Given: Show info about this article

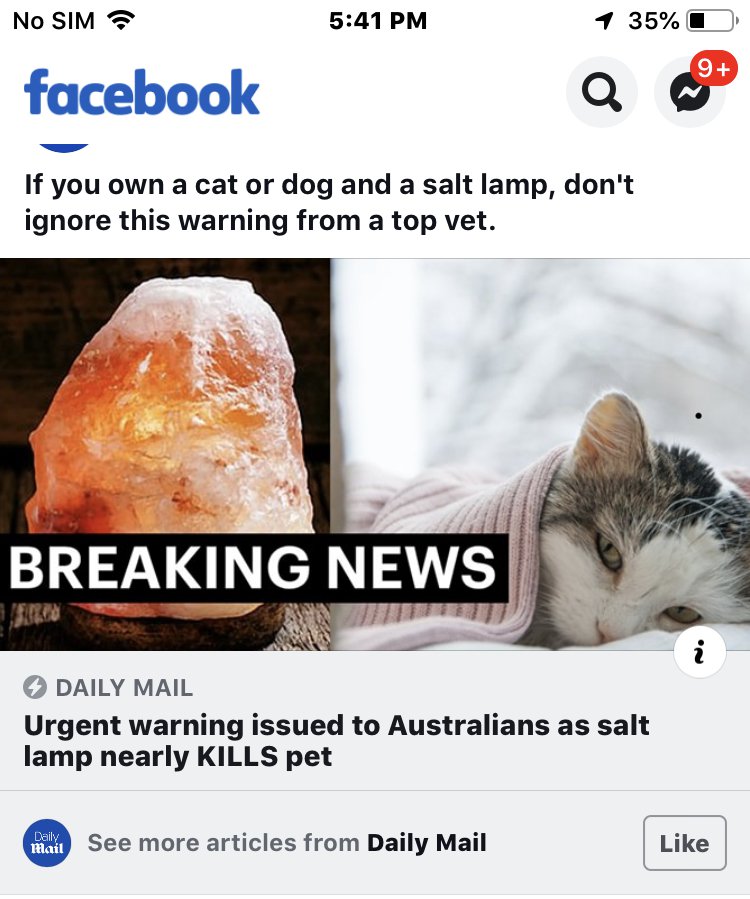Looking at the screenshot, I should click(x=699, y=653).
